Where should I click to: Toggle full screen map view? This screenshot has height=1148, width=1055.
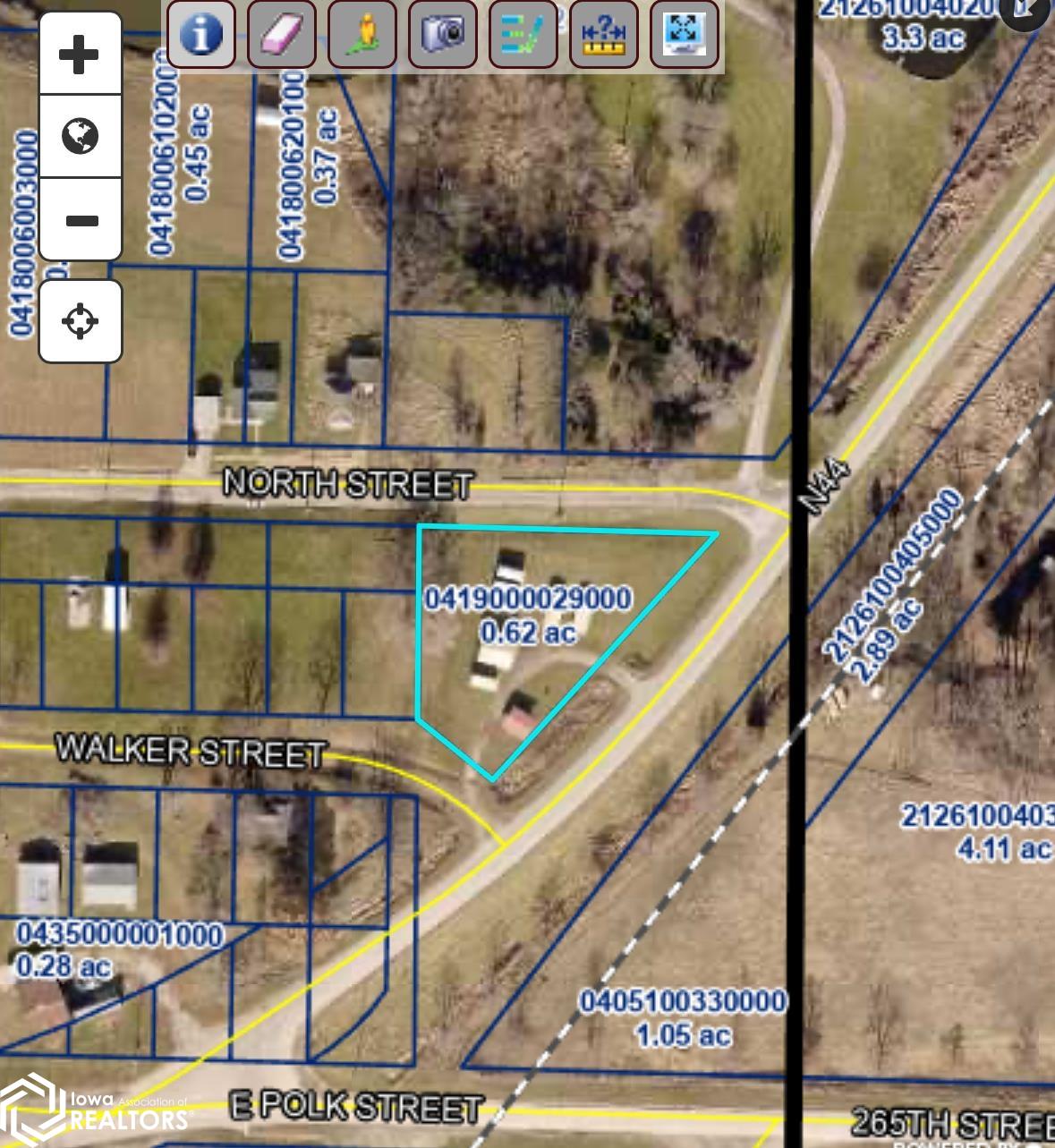tap(685, 35)
